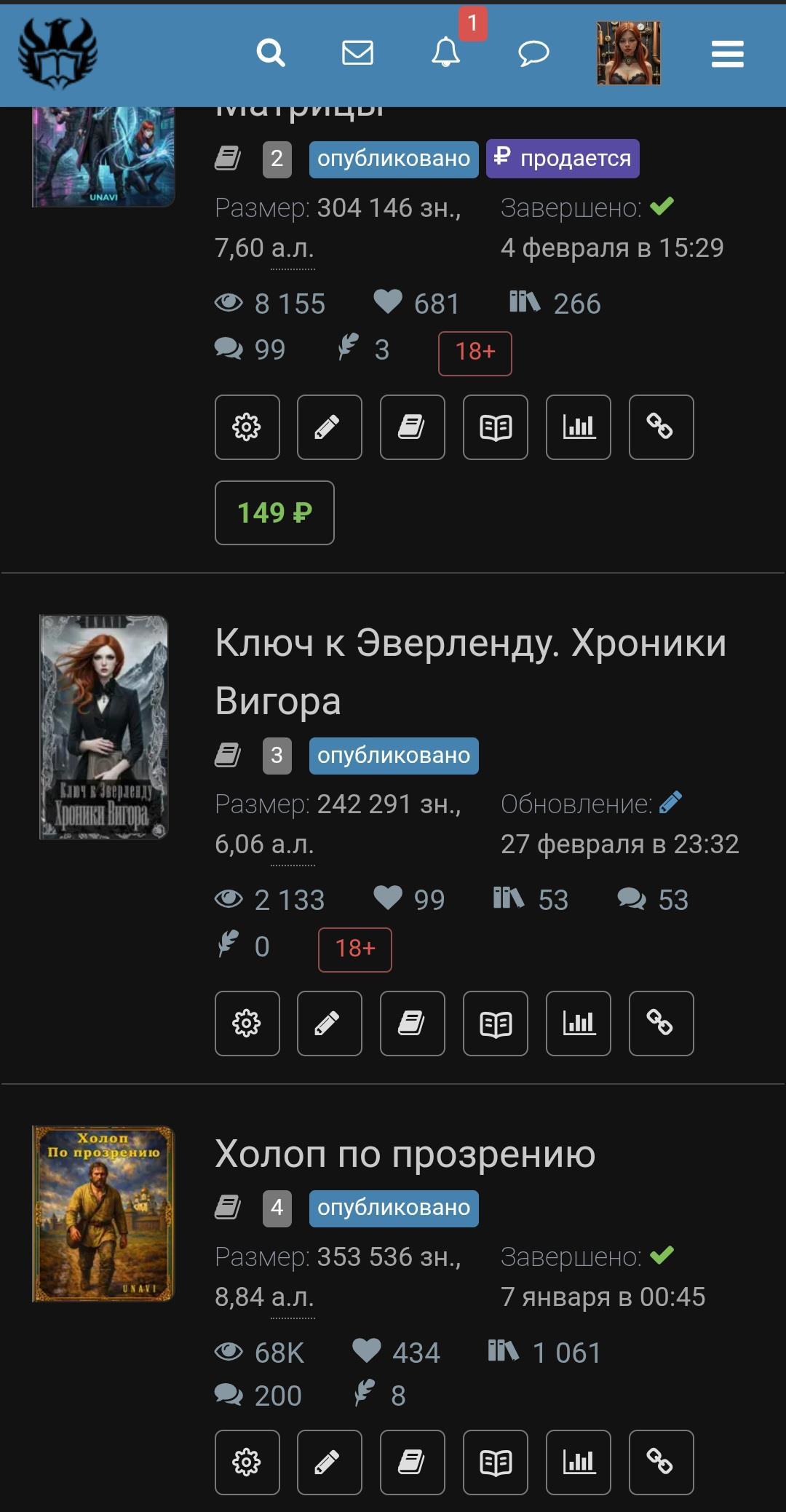The image size is (786, 1512).
Task: Open the comments speech bubble in header
Action: coord(533,53)
